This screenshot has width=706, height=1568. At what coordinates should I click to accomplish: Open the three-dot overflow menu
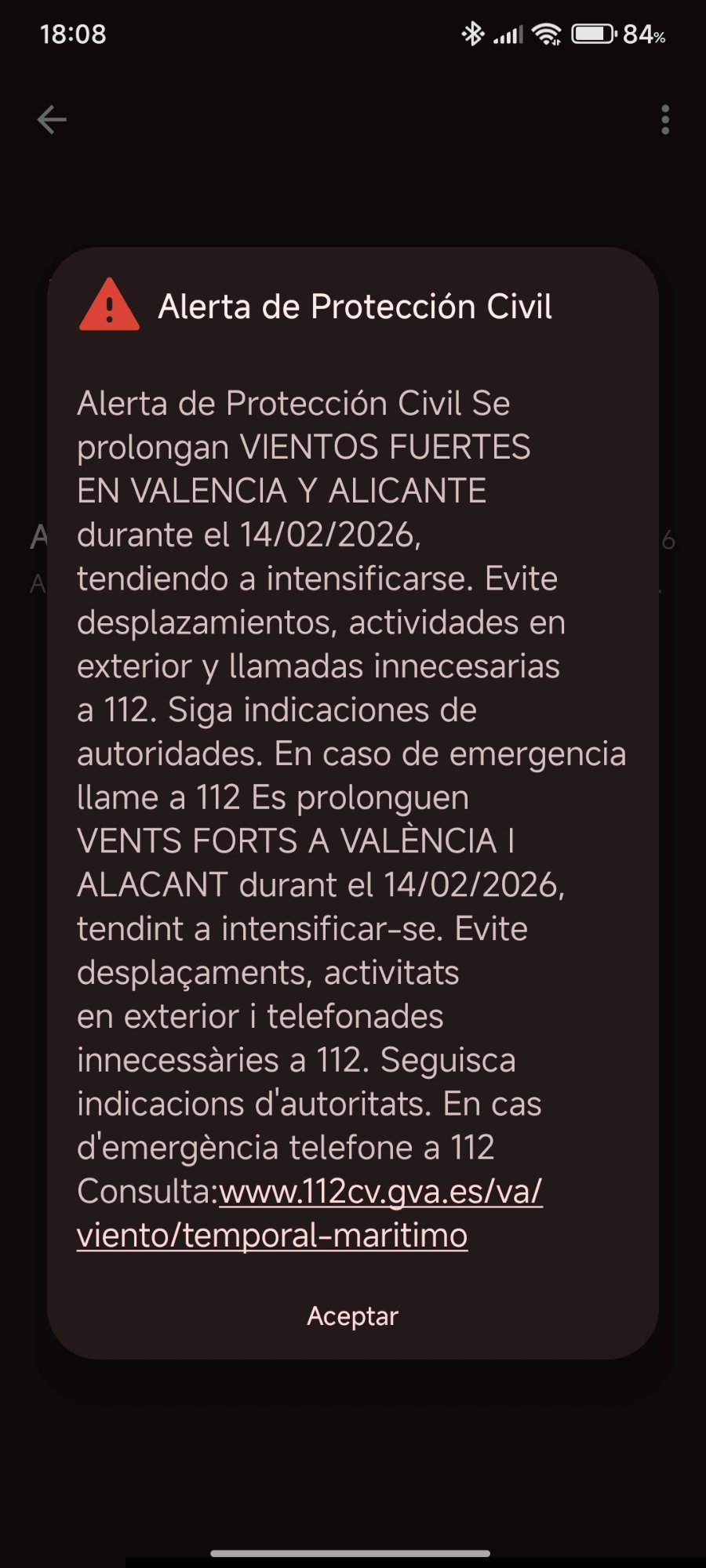(665, 120)
